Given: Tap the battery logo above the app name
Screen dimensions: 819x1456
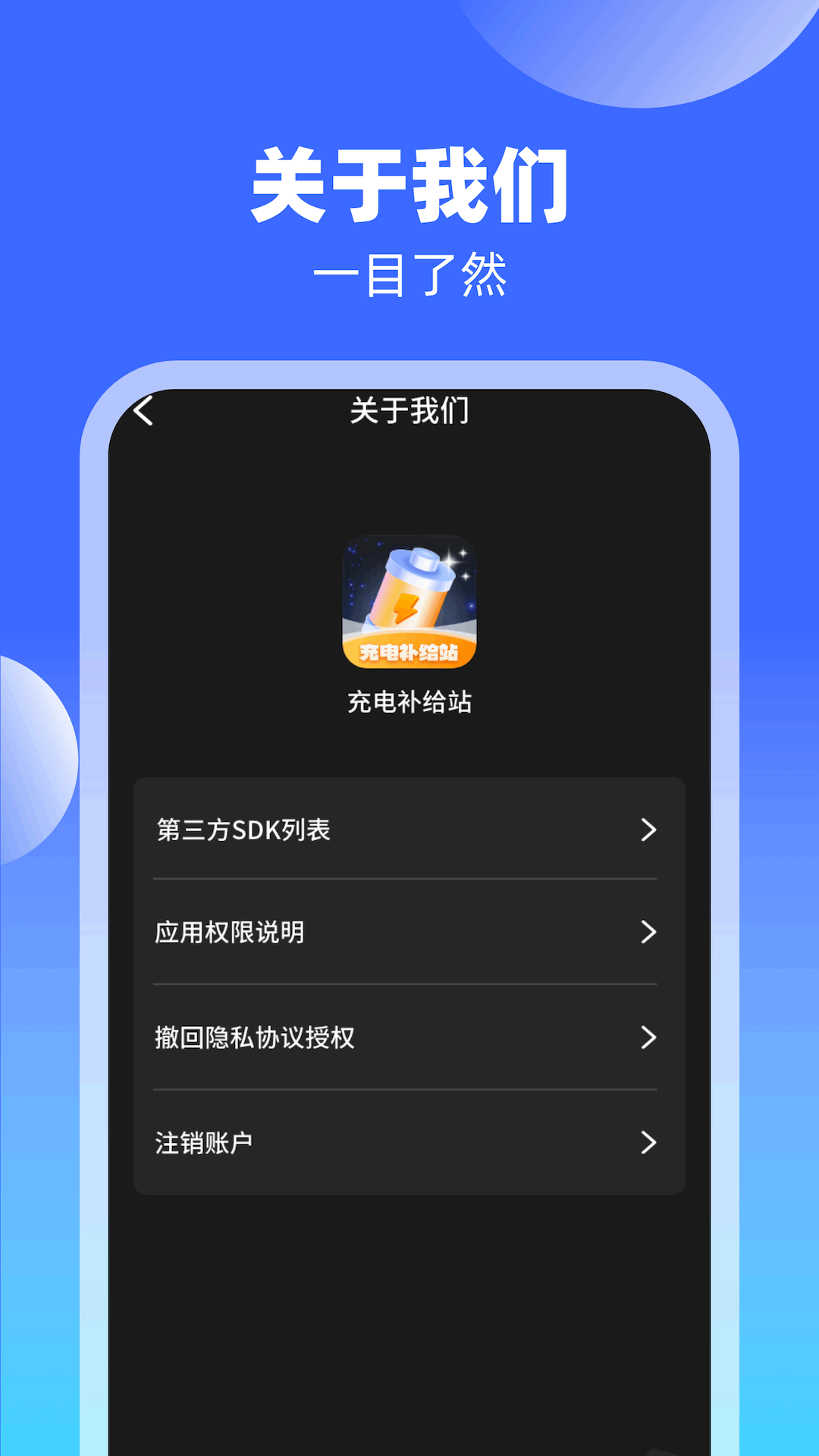Looking at the screenshot, I should [409, 591].
